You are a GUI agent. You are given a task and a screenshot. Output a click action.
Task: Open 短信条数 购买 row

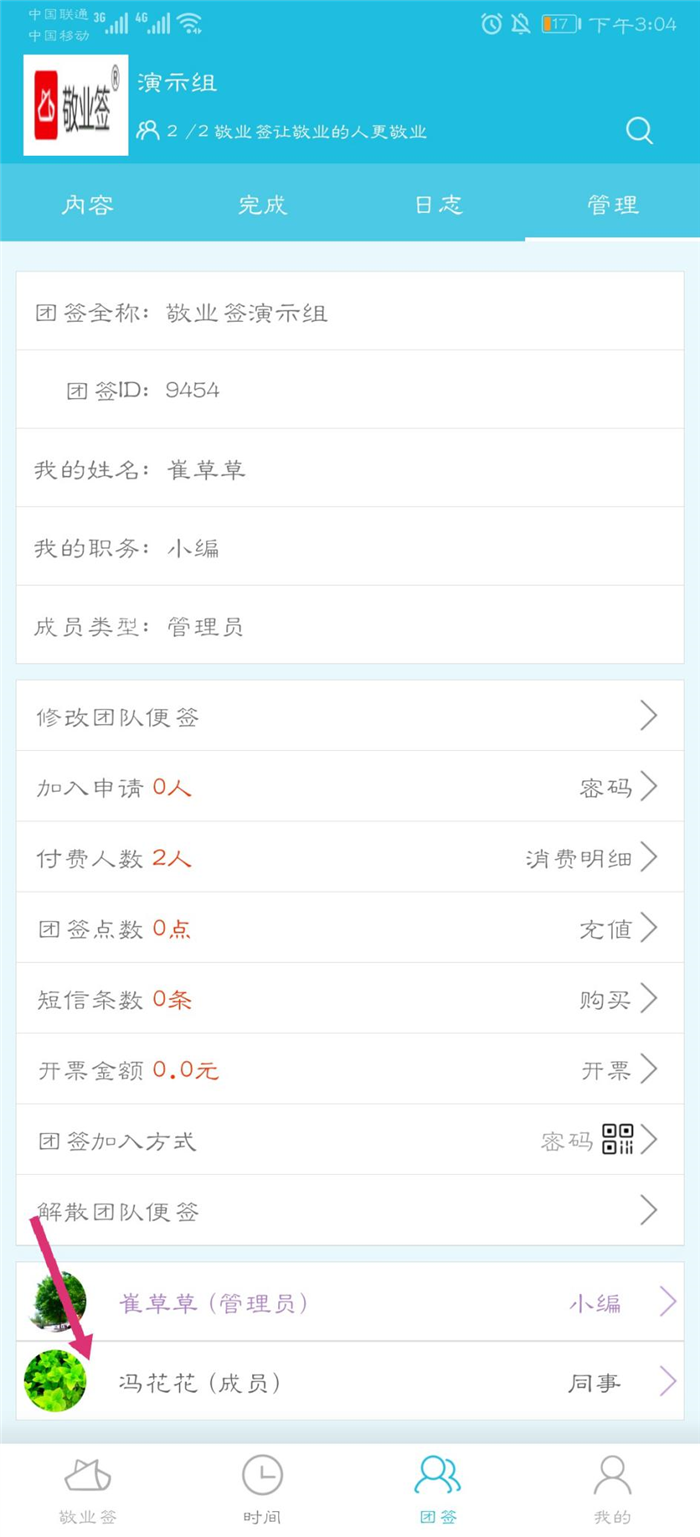click(x=350, y=999)
